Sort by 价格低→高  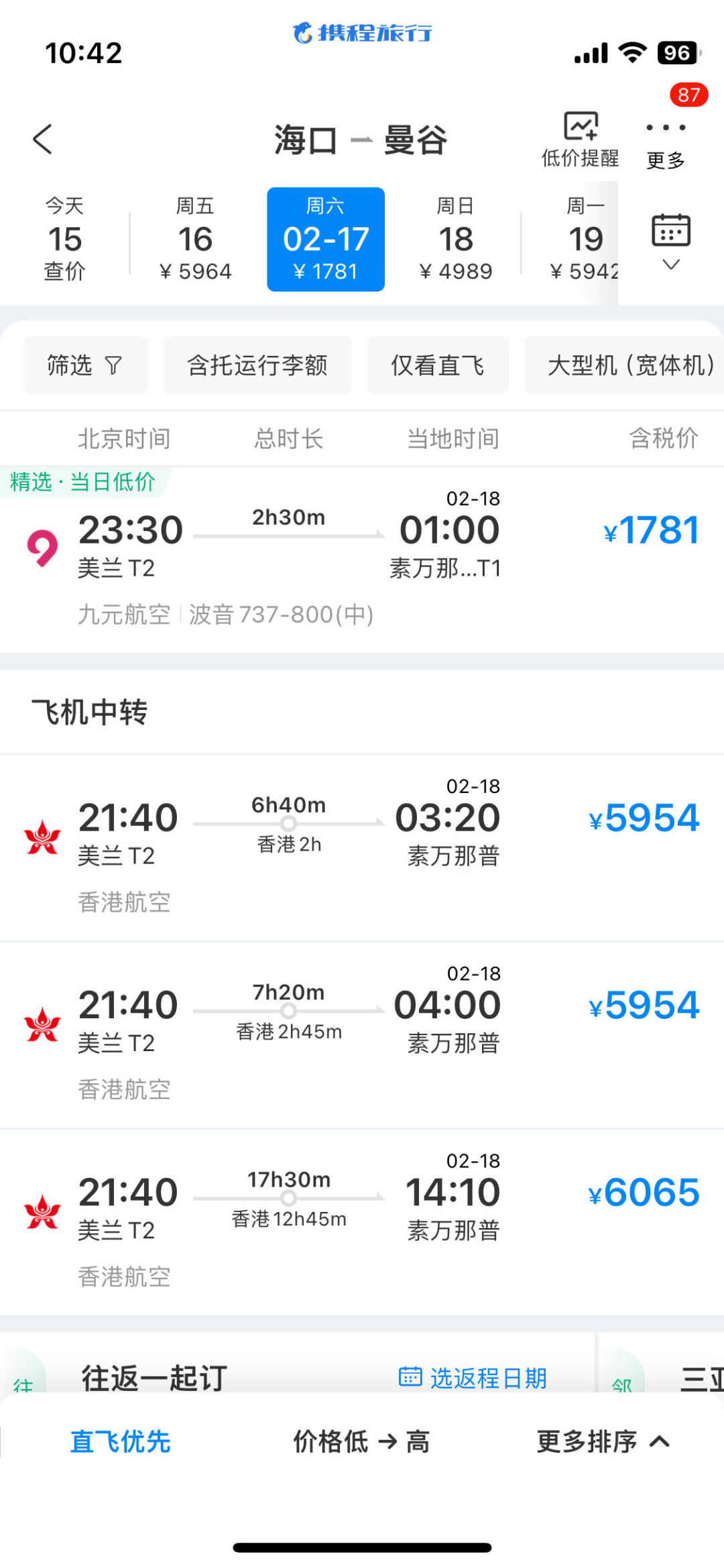pos(361,1441)
